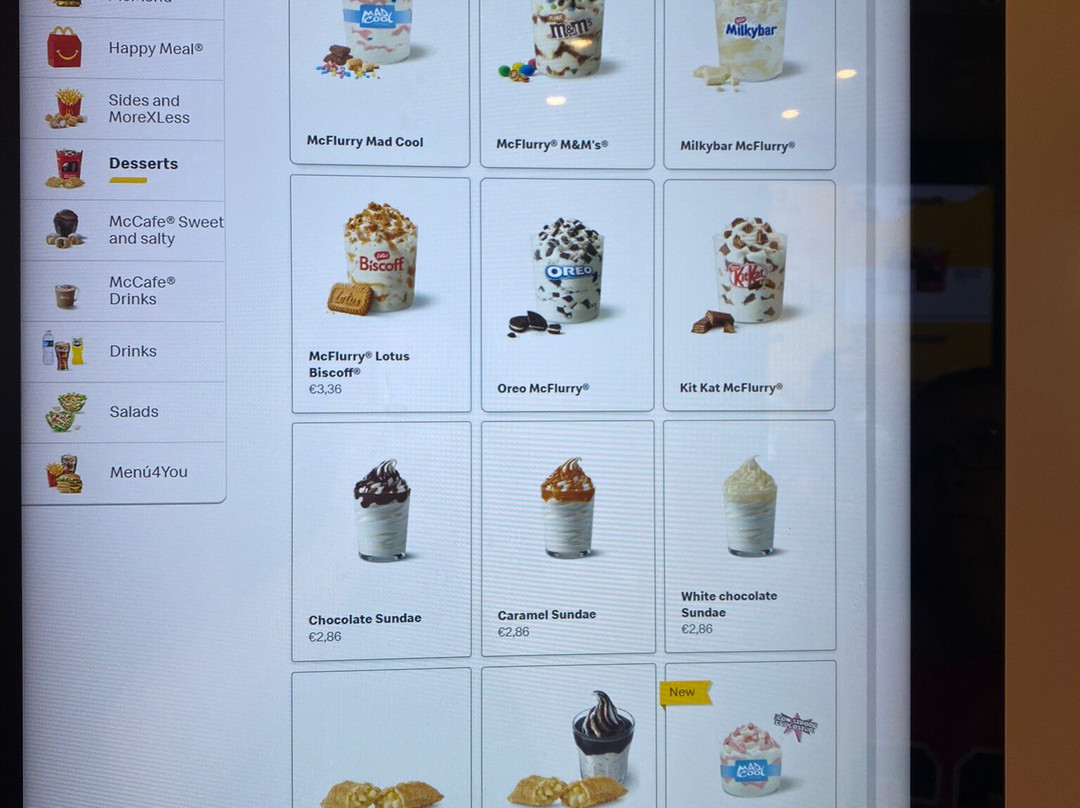Select McFlurry M&M's
Viewport: 1080px width, 808px height.
567,80
